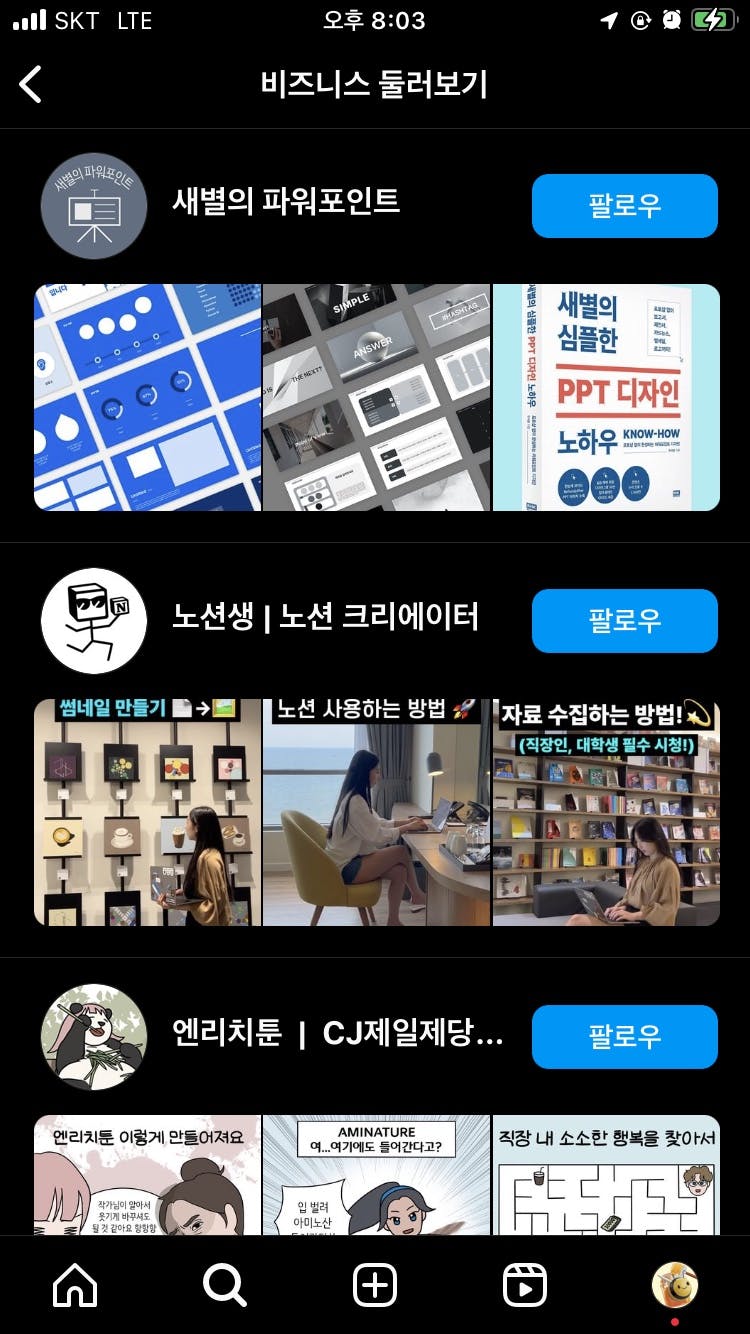Image resolution: width=750 pixels, height=1334 pixels.
Task: Open the 자료 수집하는 방법 post
Action: coord(606,812)
